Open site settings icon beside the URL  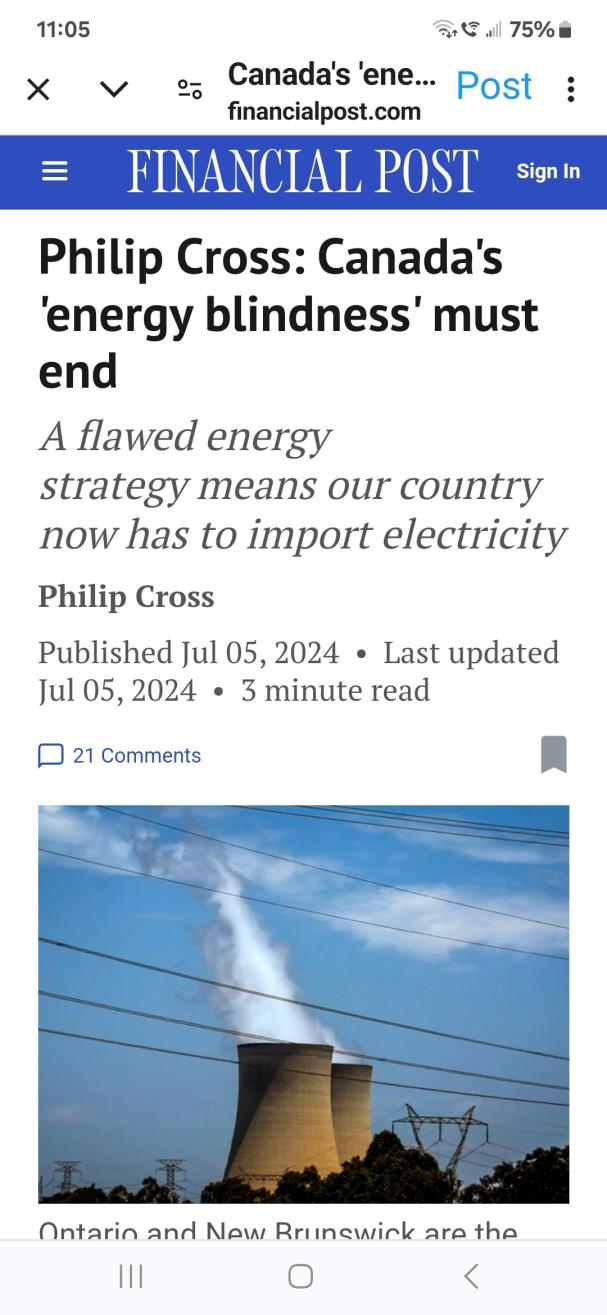point(190,90)
